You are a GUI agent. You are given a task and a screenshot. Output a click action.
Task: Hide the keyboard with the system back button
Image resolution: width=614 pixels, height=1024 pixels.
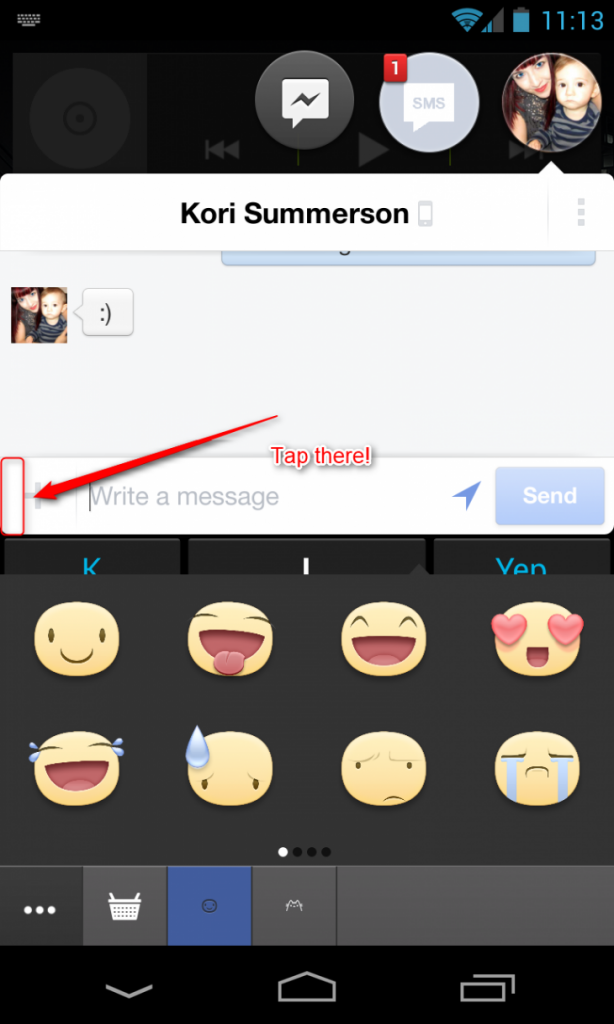(x=129, y=989)
